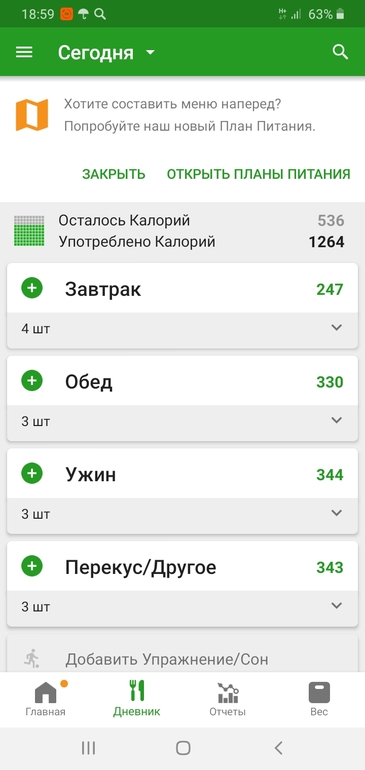Open the calorie summary row
This screenshot has width=365, height=770.
coord(182,231)
